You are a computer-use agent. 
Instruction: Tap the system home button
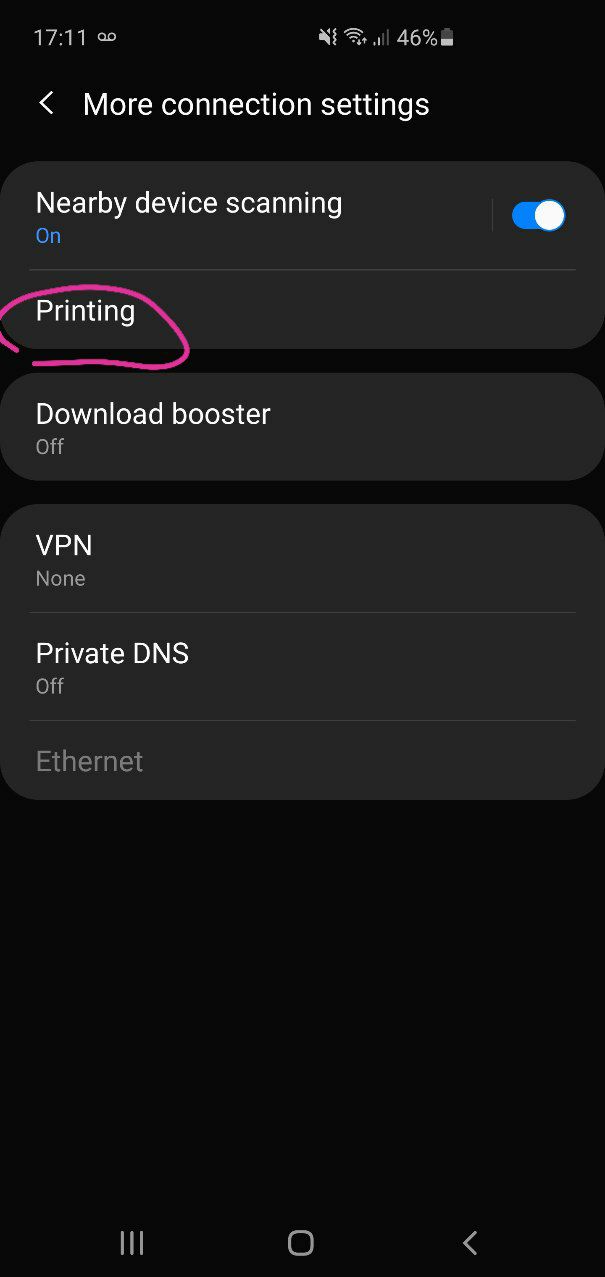pos(301,1242)
